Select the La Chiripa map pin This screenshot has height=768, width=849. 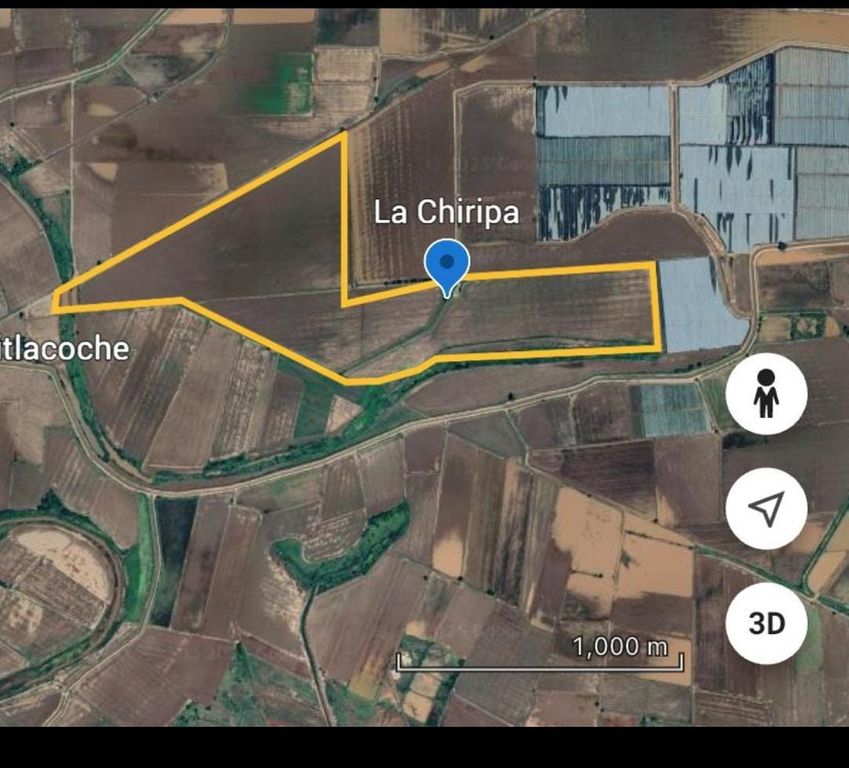click(447, 265)
